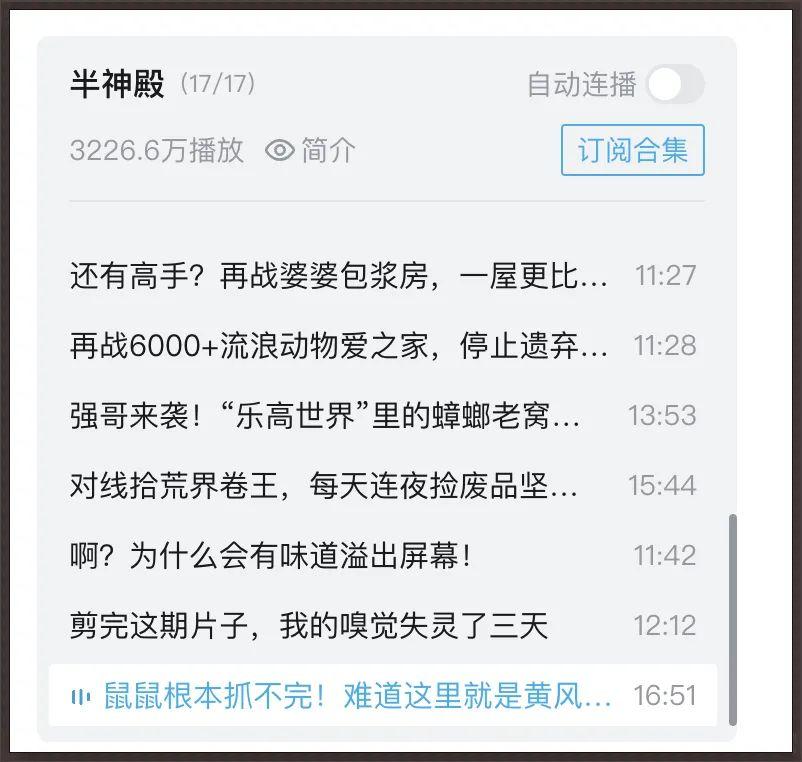Play episode 再战6000+流浪动物爱之家
This screenshot has width=802, height=762.
tap(339, 346)
